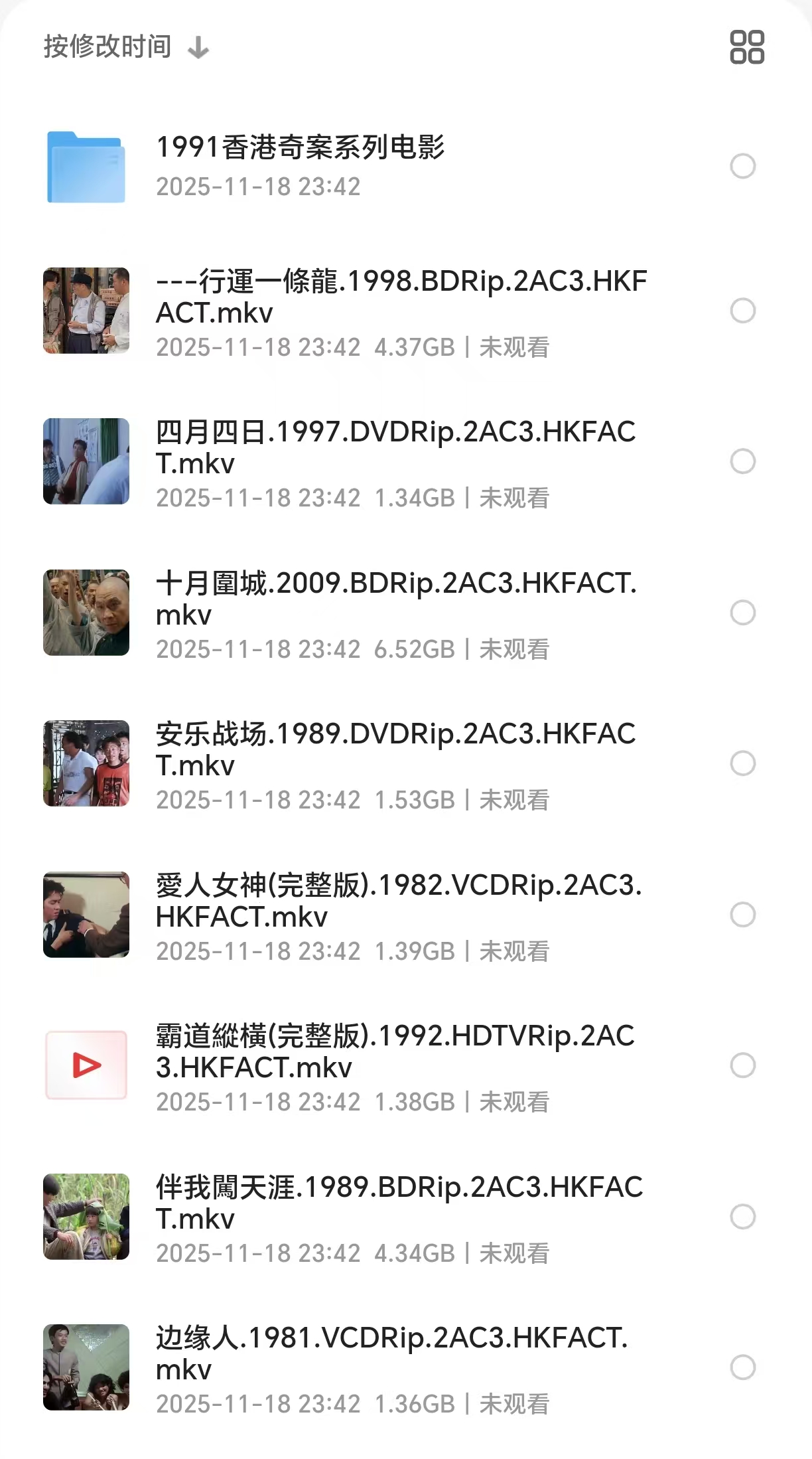Viewport: 812px width, 1459px height.
Task: Switch to grid view layout
Action: 747,47
